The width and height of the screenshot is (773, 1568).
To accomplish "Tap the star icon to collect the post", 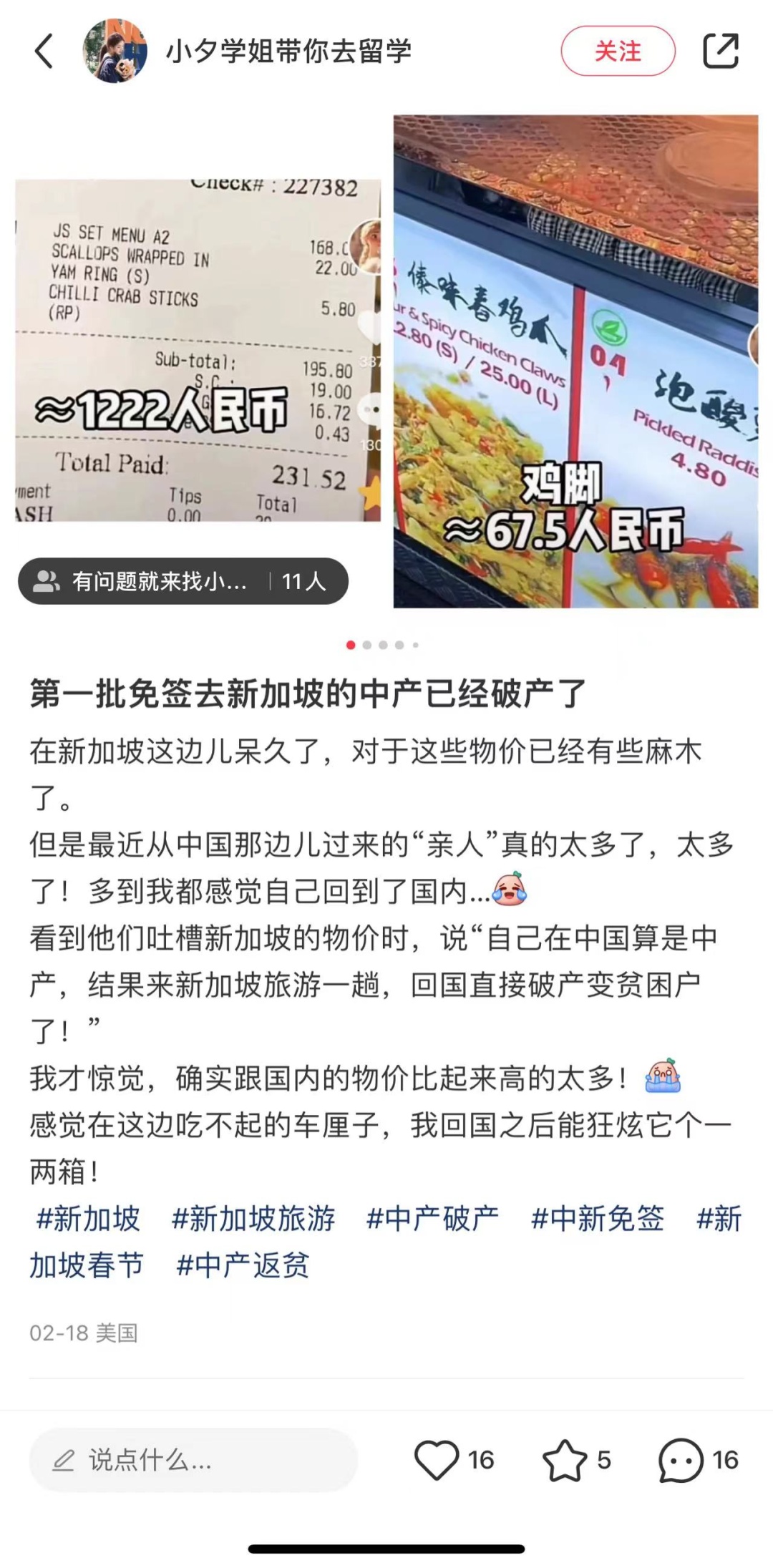I will pyautogui.click(x=565, y=1460).
